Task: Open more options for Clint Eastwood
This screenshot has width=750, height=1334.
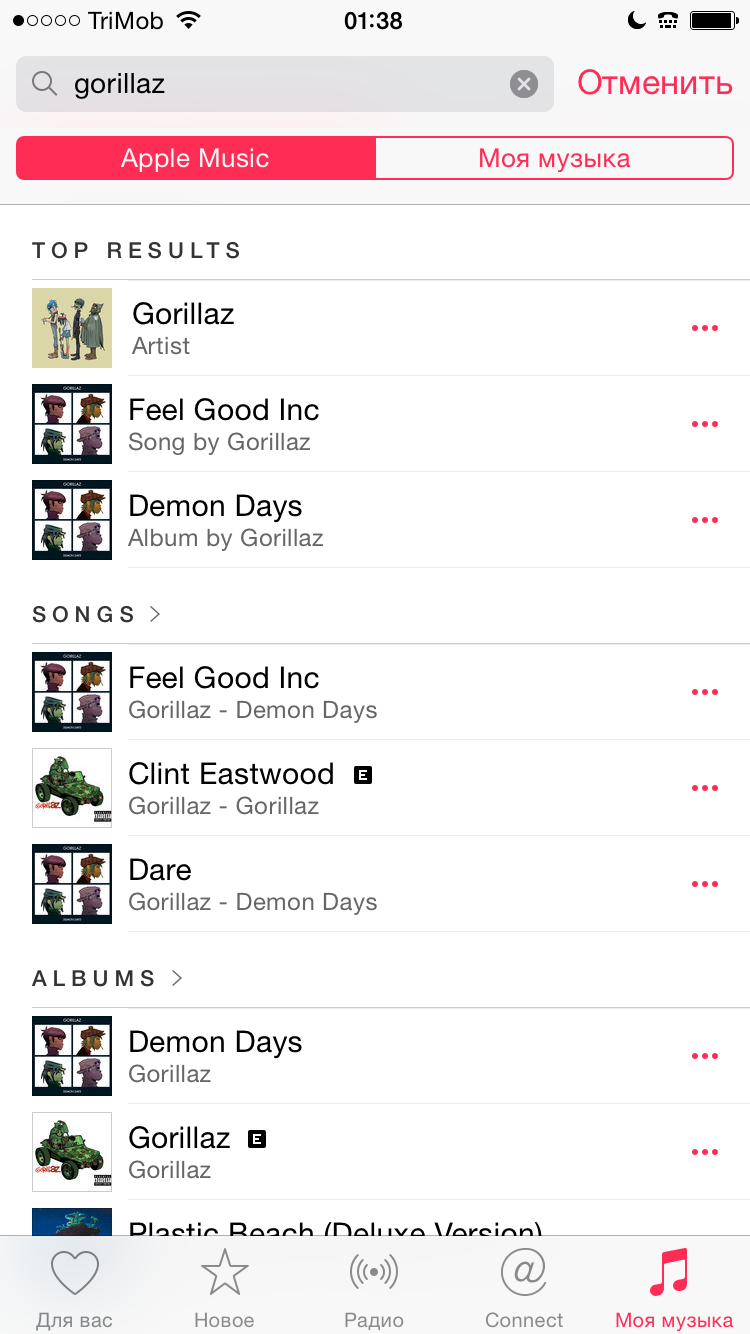Action: (x=705, y=788)
